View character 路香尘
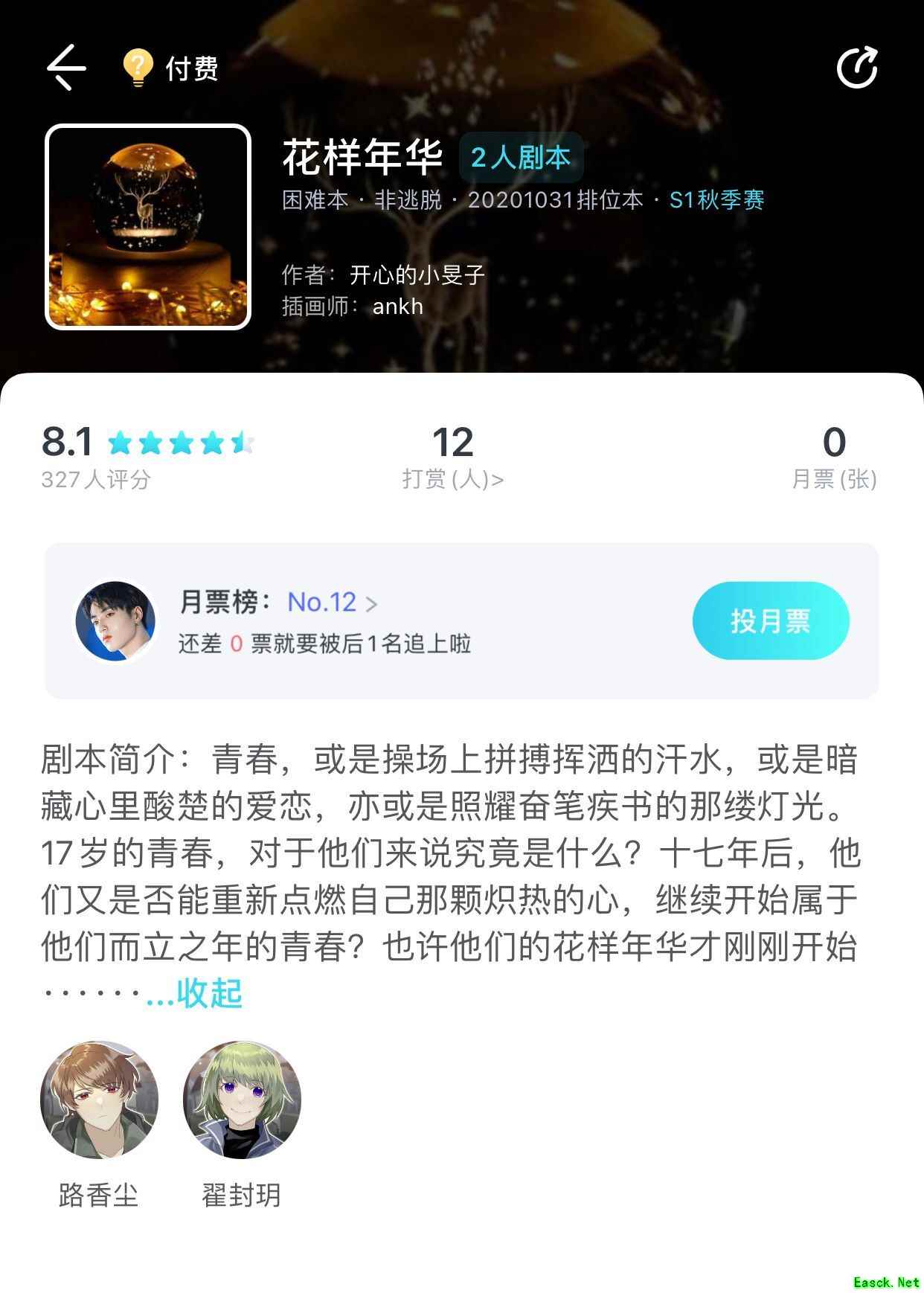Viewport: 924px width, 1293px height. coord(99,1100)
